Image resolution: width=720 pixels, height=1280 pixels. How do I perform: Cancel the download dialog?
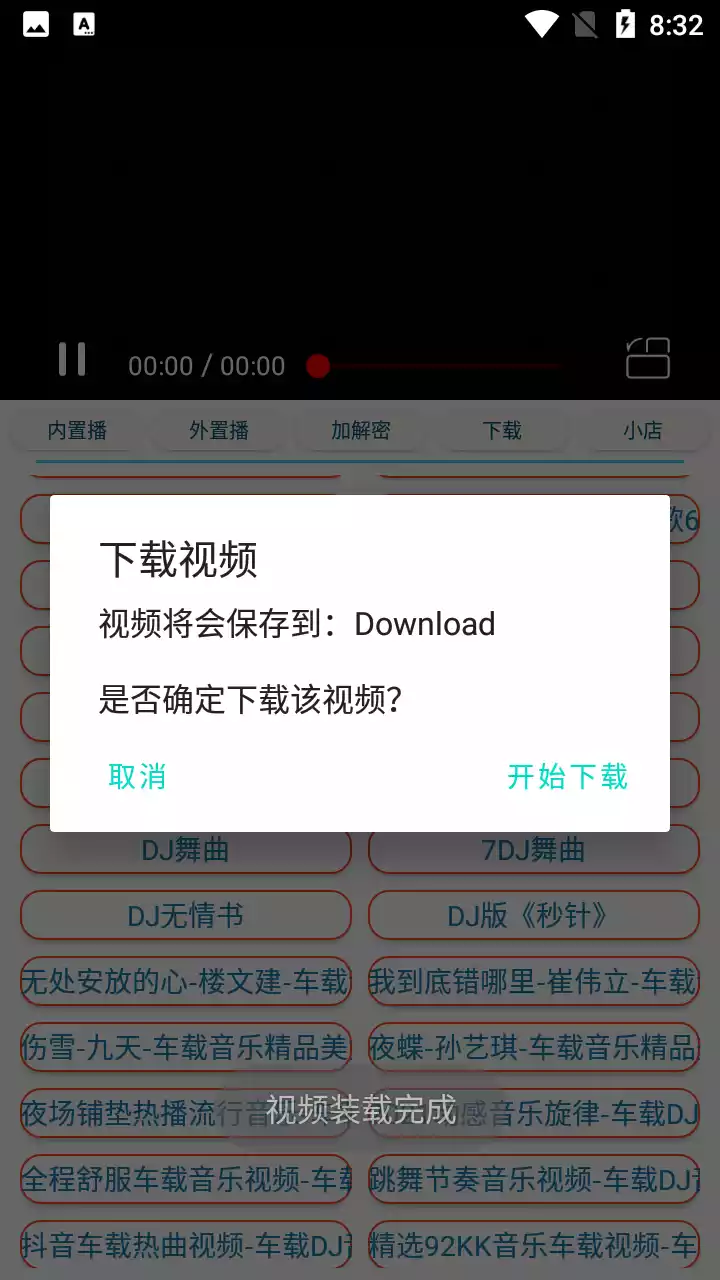[137, 777]
